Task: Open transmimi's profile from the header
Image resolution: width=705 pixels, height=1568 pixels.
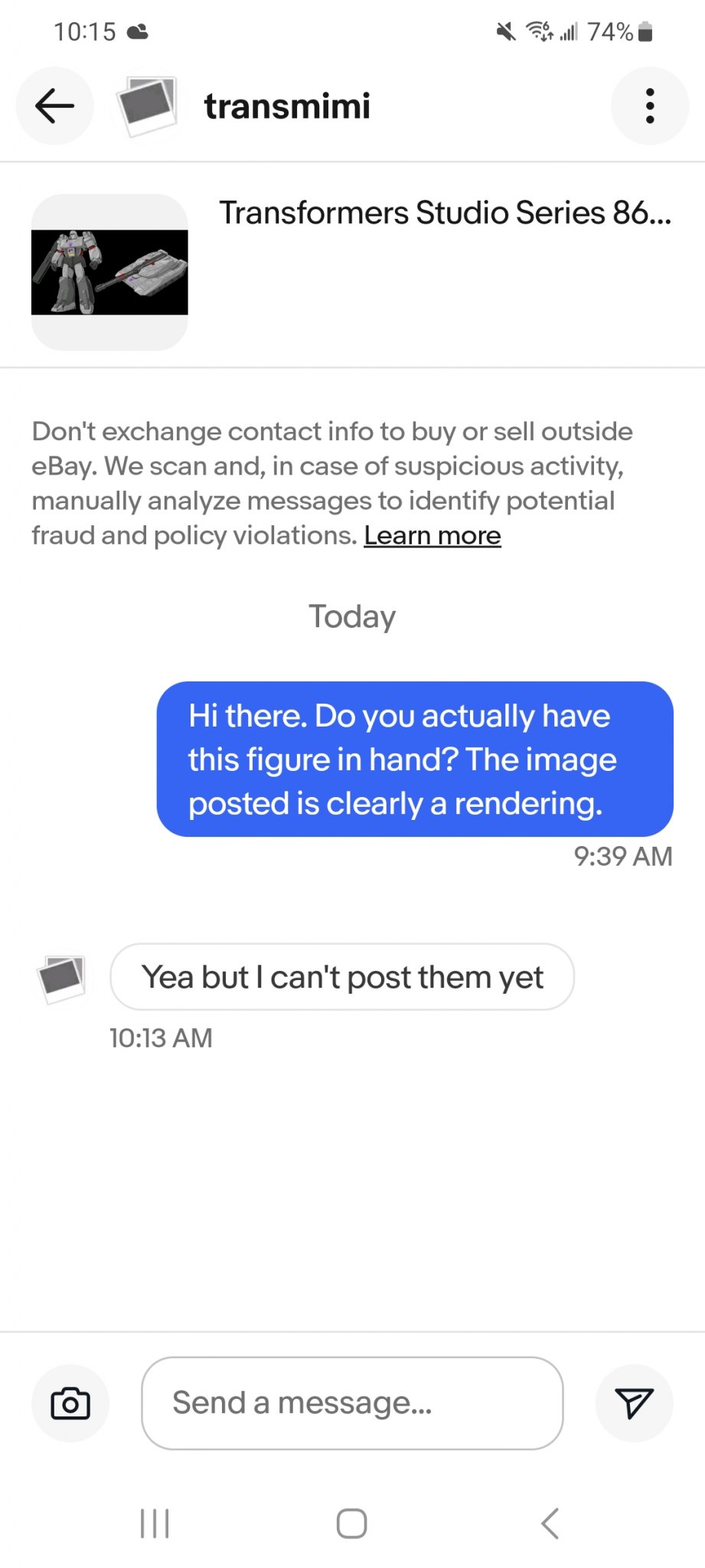Action: (286, 106)
